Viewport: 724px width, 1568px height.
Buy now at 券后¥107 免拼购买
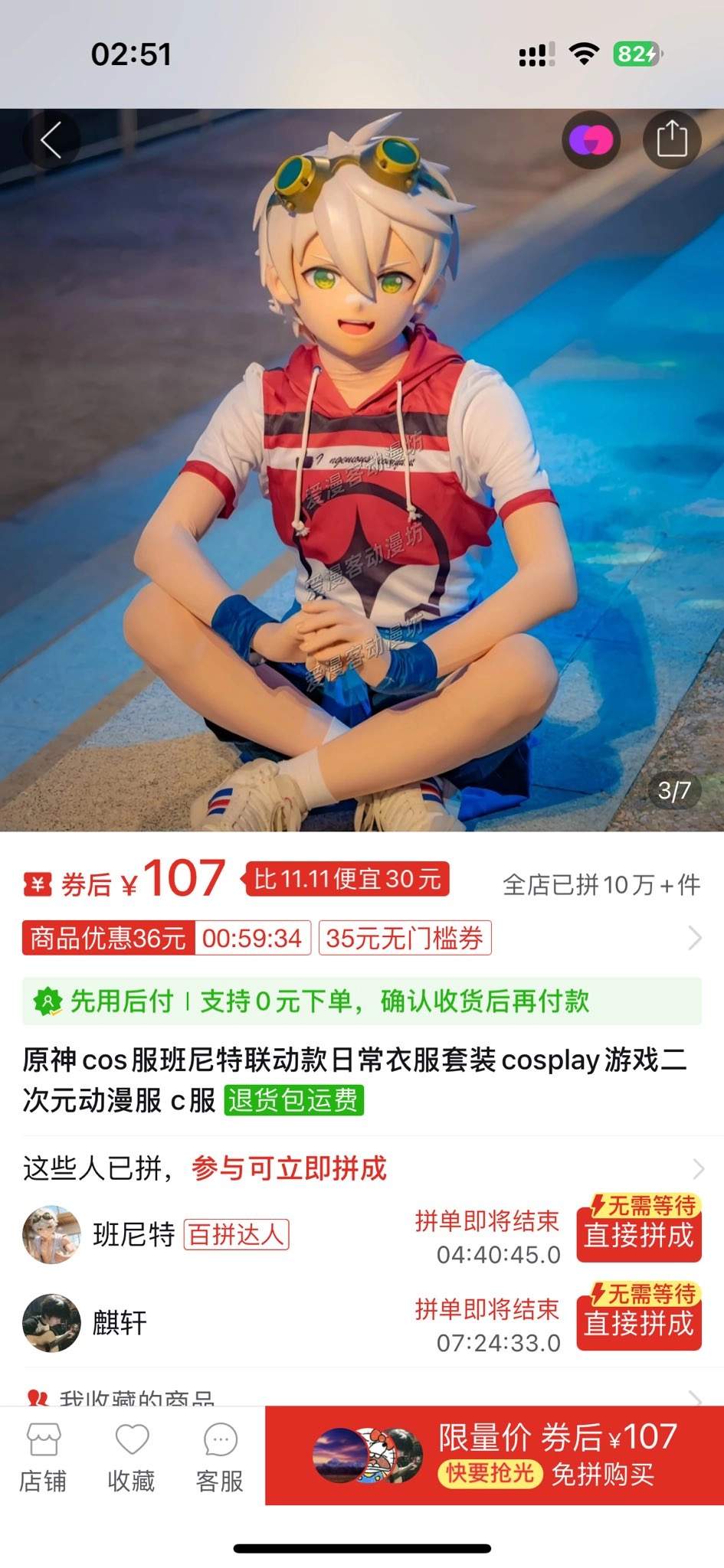(494, 1455)
